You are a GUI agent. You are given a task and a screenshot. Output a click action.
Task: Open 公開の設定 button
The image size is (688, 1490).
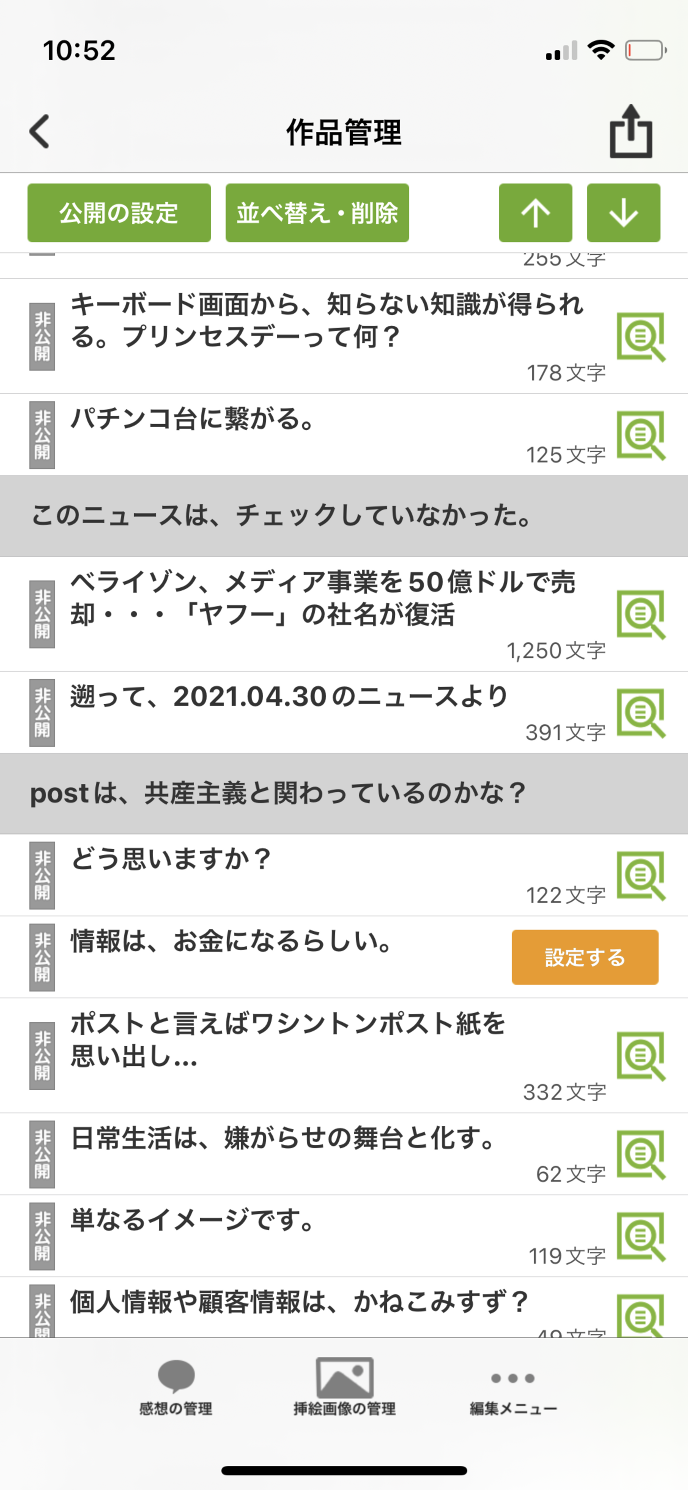click(119, 213)
